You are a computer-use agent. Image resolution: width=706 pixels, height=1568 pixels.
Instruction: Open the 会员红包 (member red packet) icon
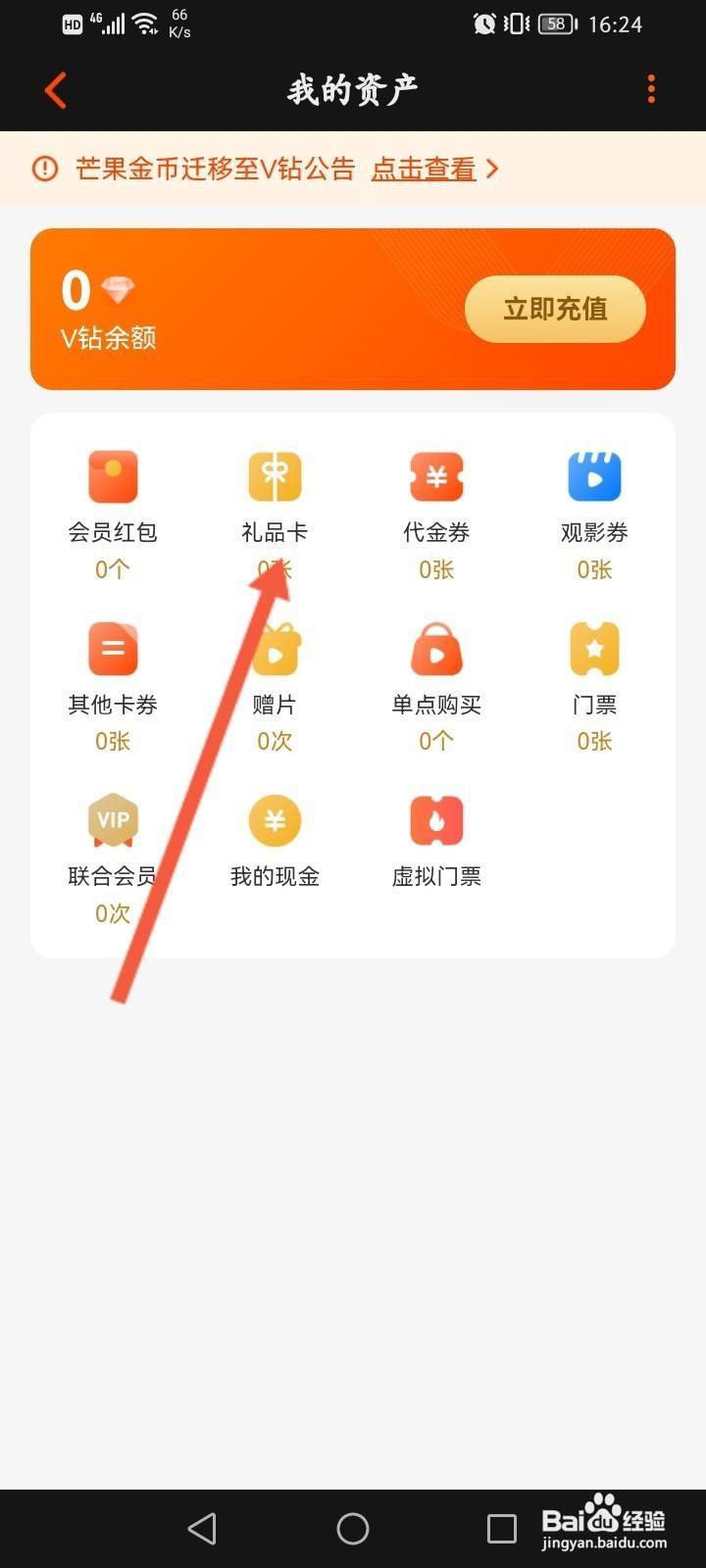coord(113,475)
